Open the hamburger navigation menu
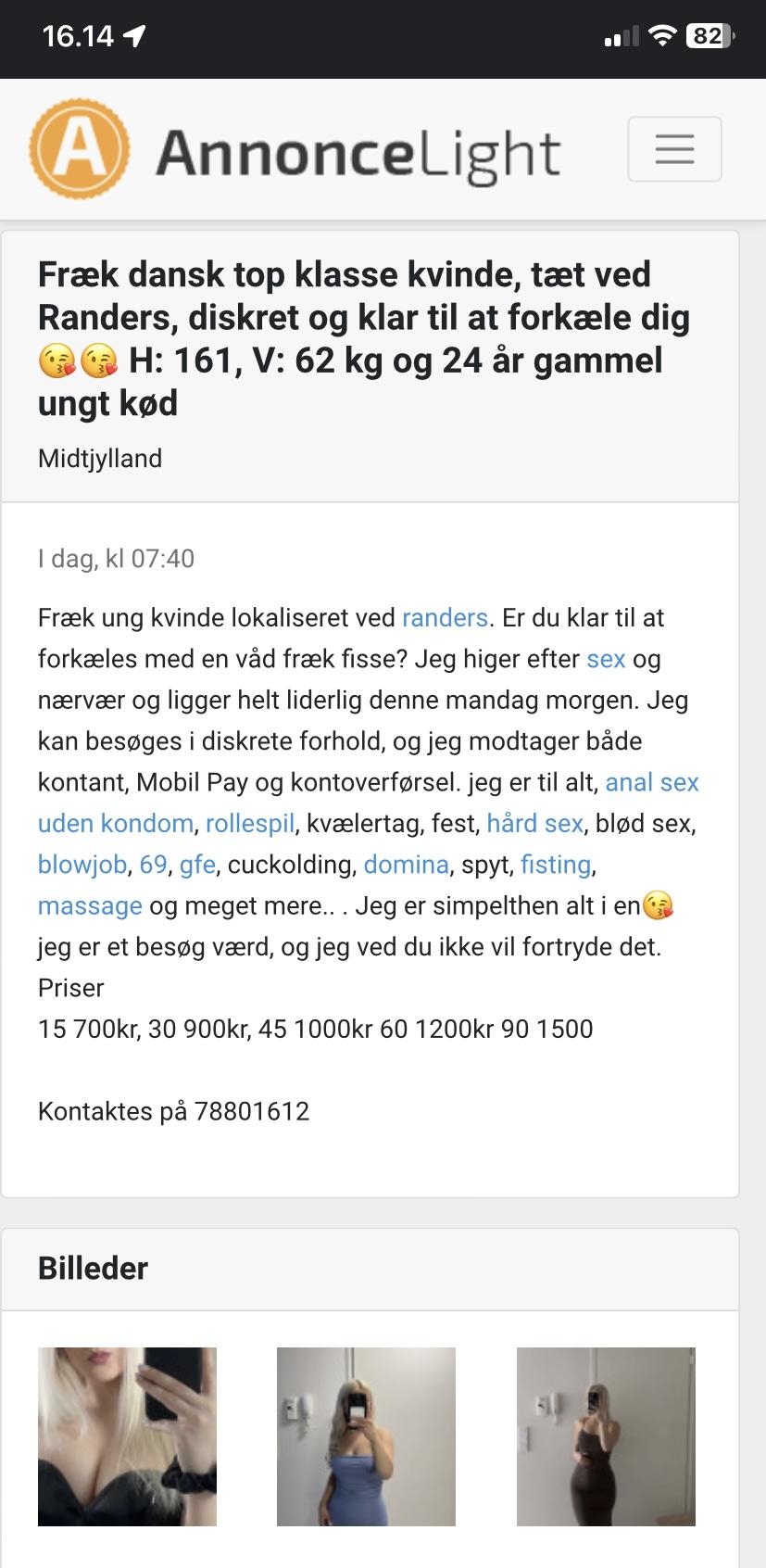Screen dimensions: 766x1568 (674, 149)
